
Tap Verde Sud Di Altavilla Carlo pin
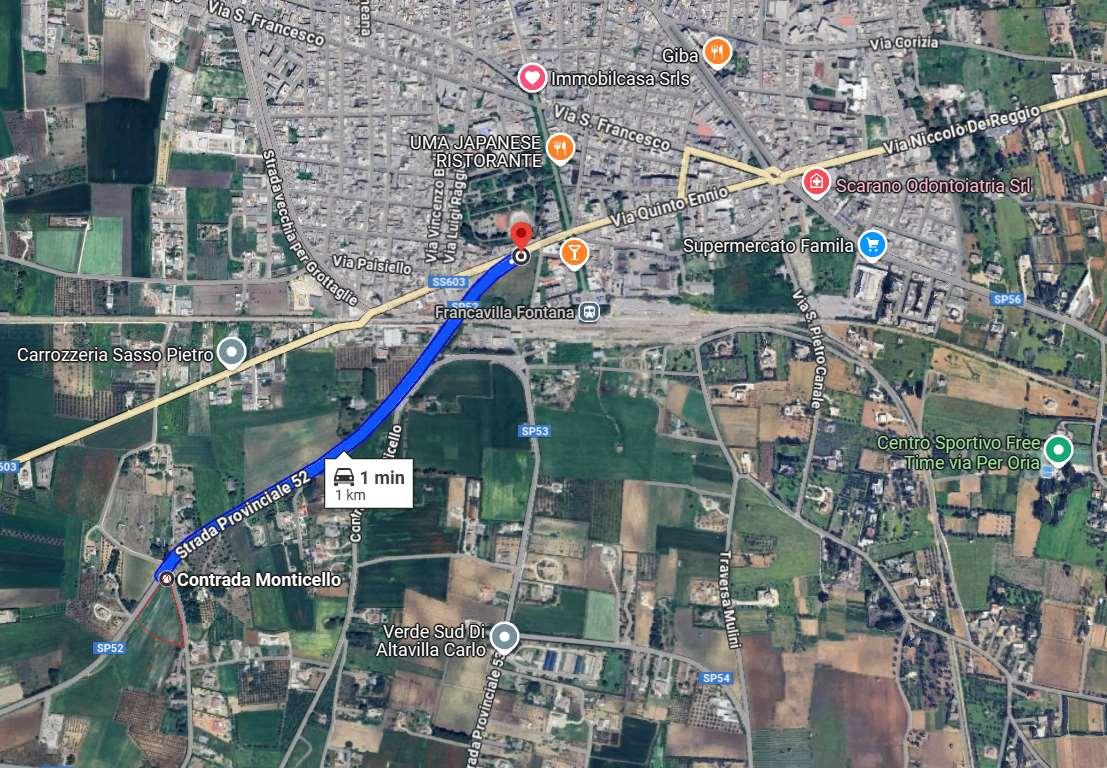click(x=504, y=637)
